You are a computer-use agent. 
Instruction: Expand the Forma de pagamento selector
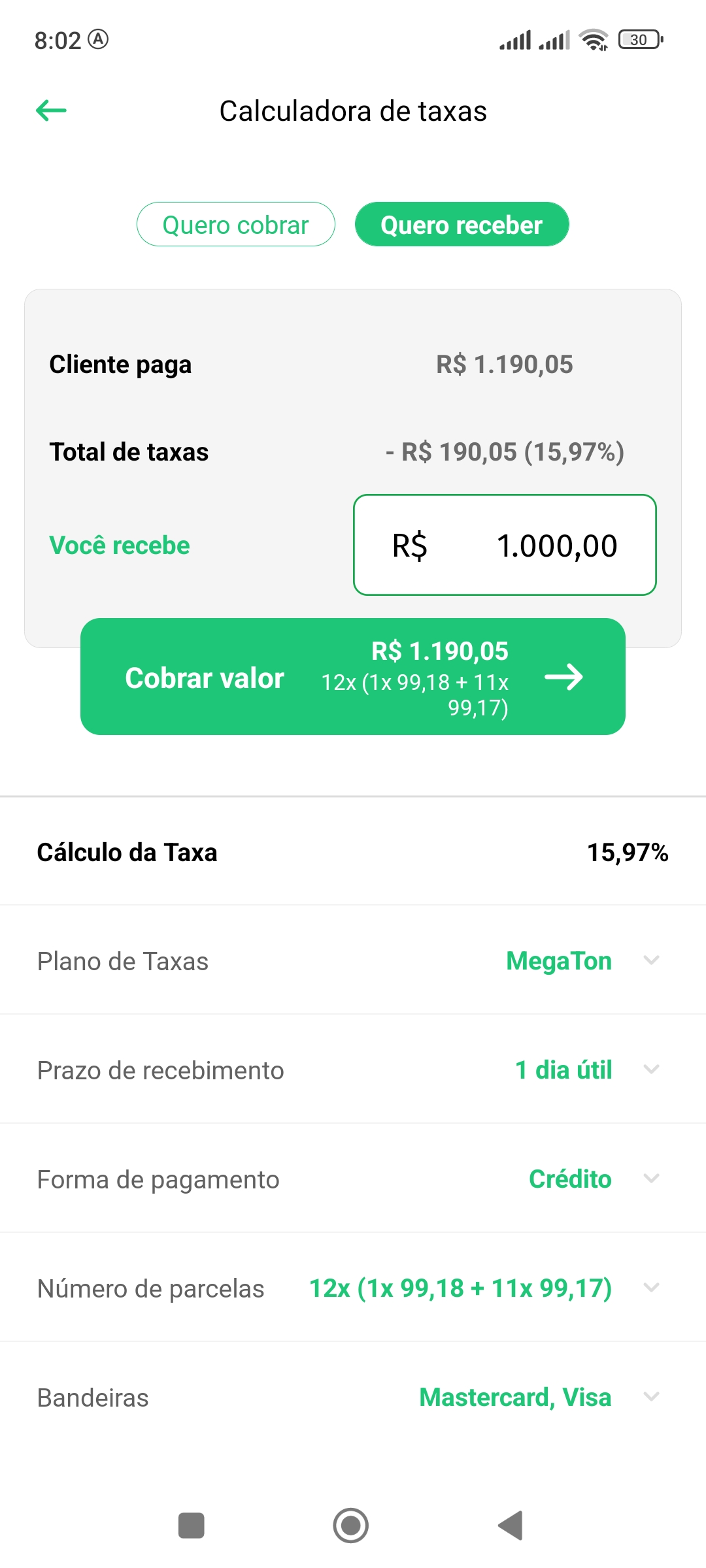[353, 1179]
